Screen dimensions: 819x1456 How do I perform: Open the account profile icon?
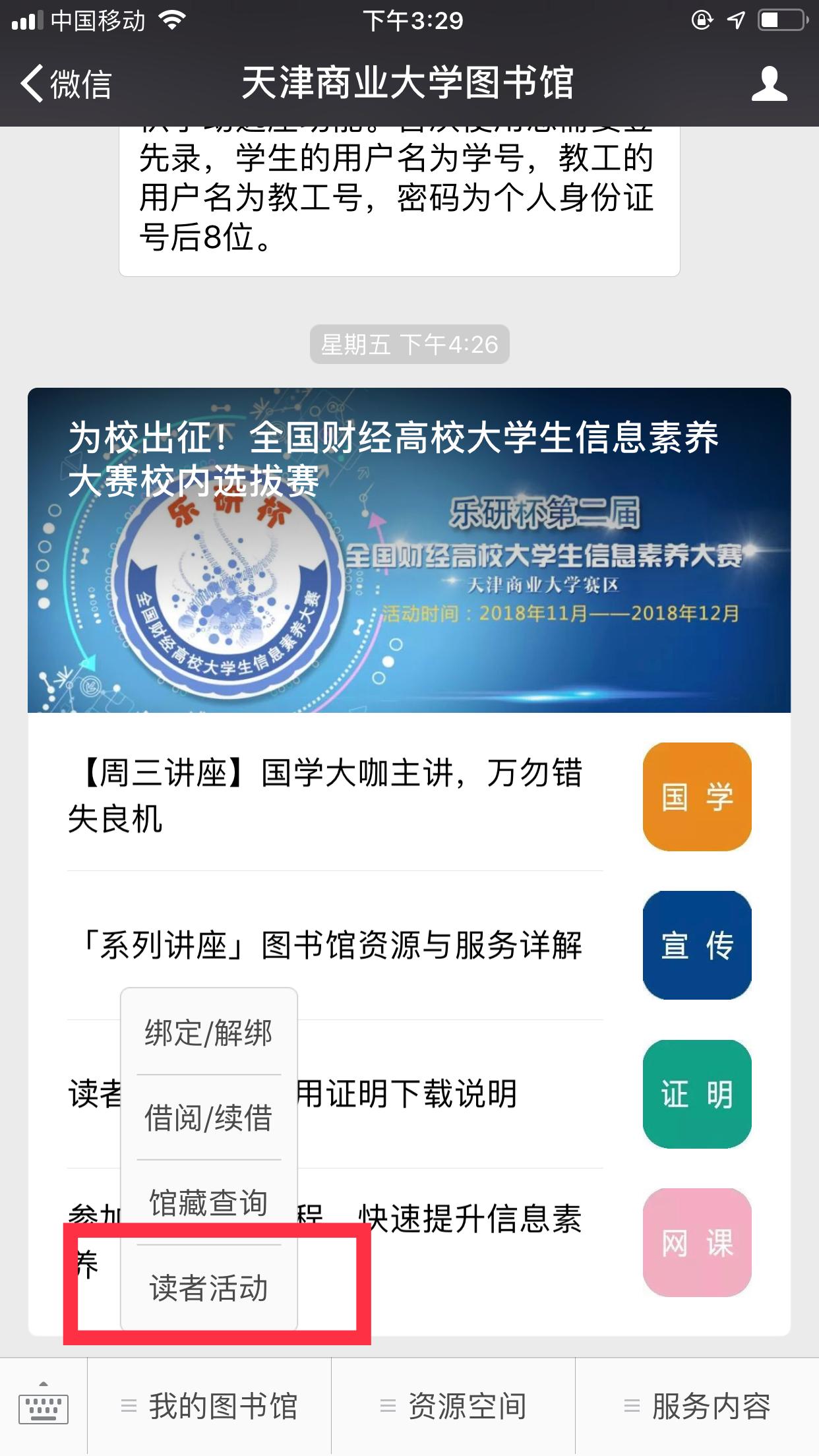(769, 84)
